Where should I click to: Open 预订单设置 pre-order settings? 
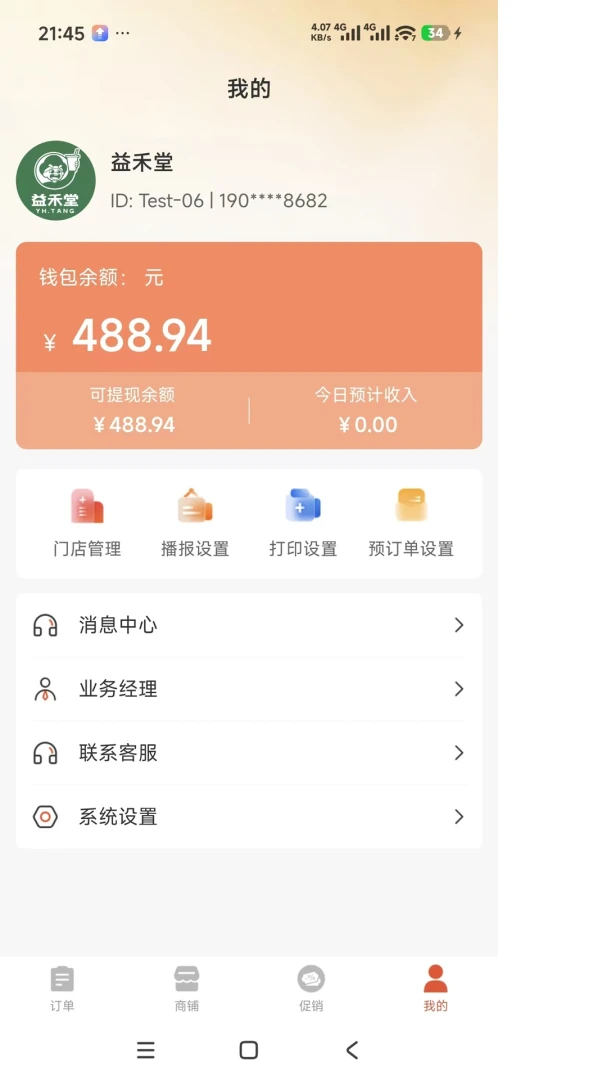[411, 523]
